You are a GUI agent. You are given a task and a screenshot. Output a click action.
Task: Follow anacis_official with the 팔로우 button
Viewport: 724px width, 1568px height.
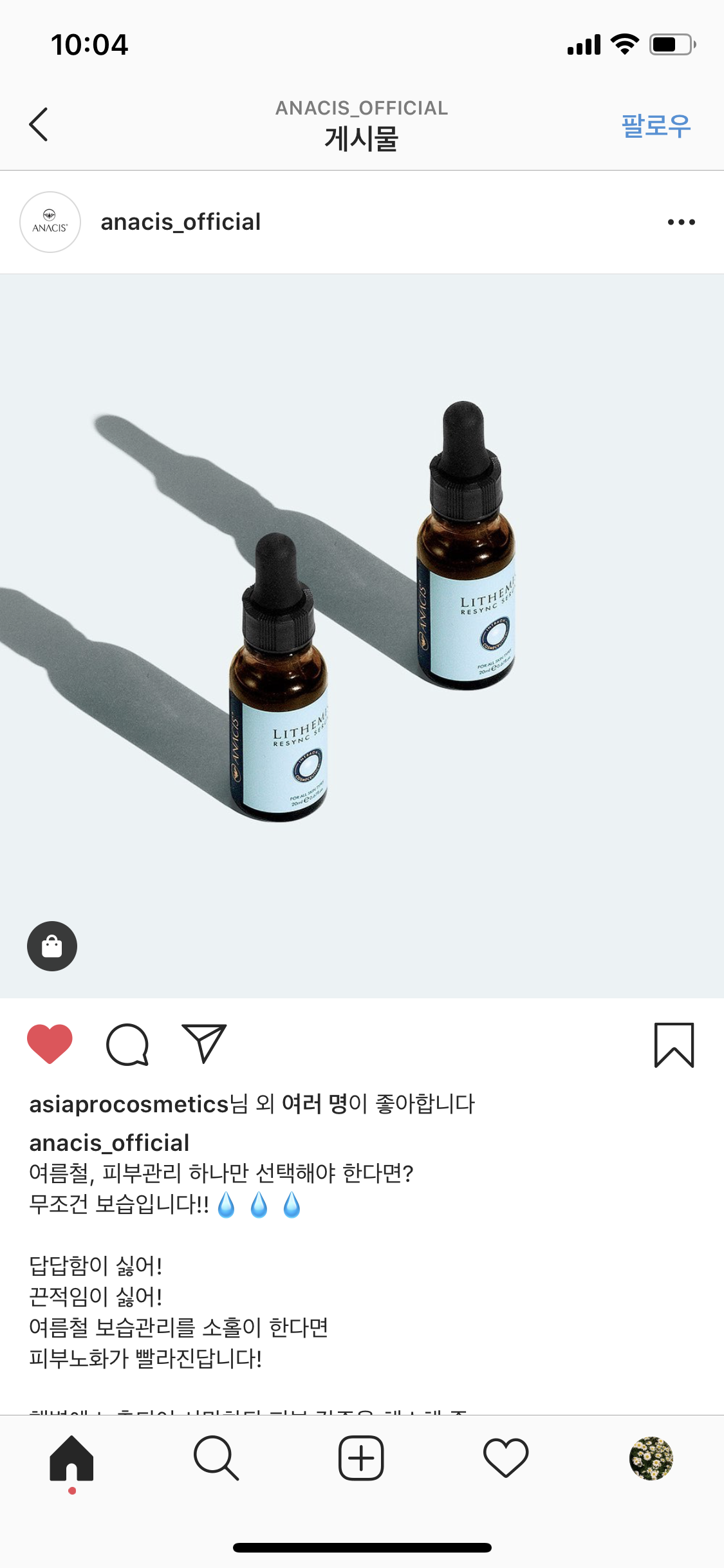coord(655,126)
